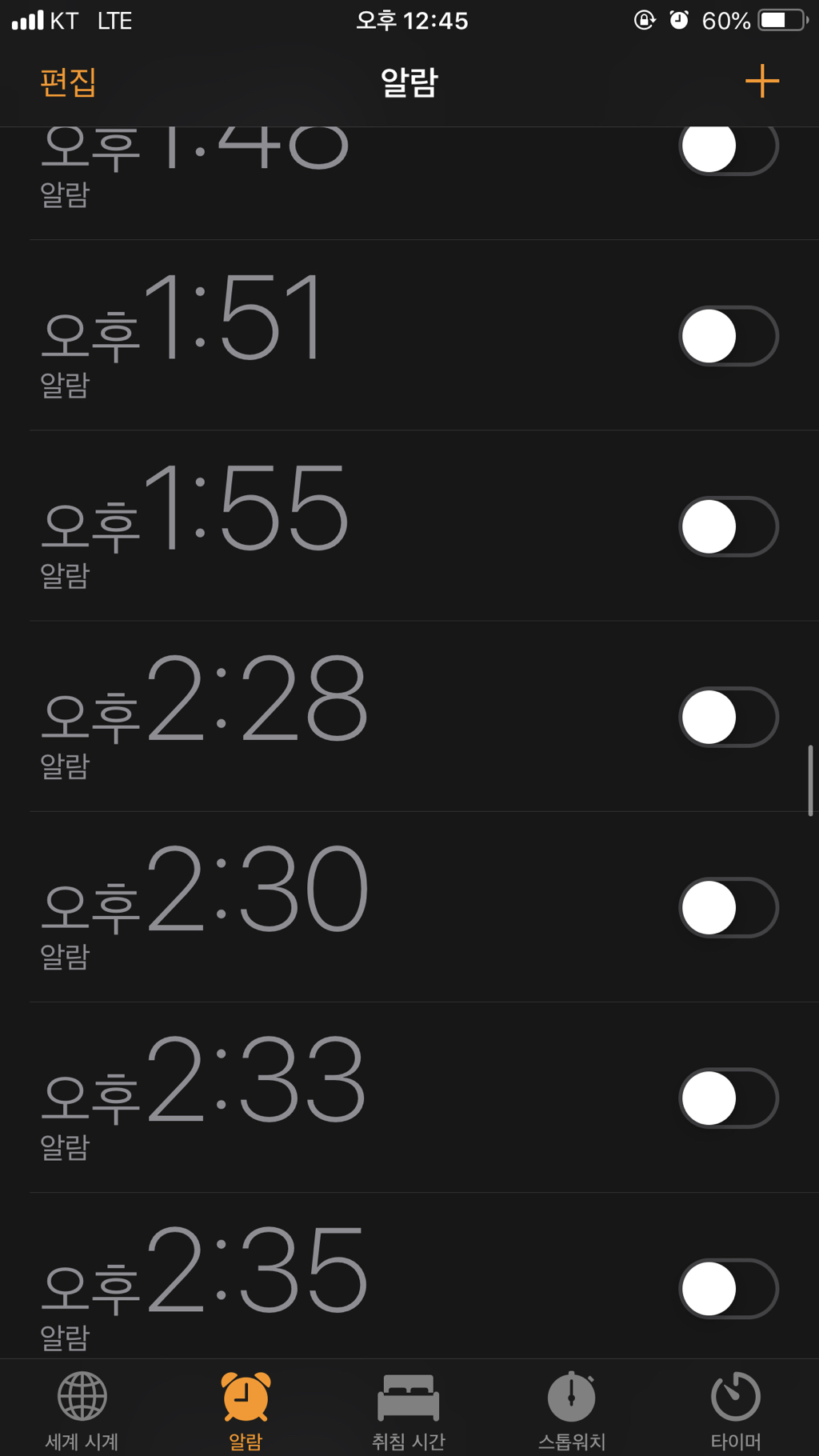Open the 타이머 tab
The height and width of the screenshot is (1456, 819).
click(735, 1411)
